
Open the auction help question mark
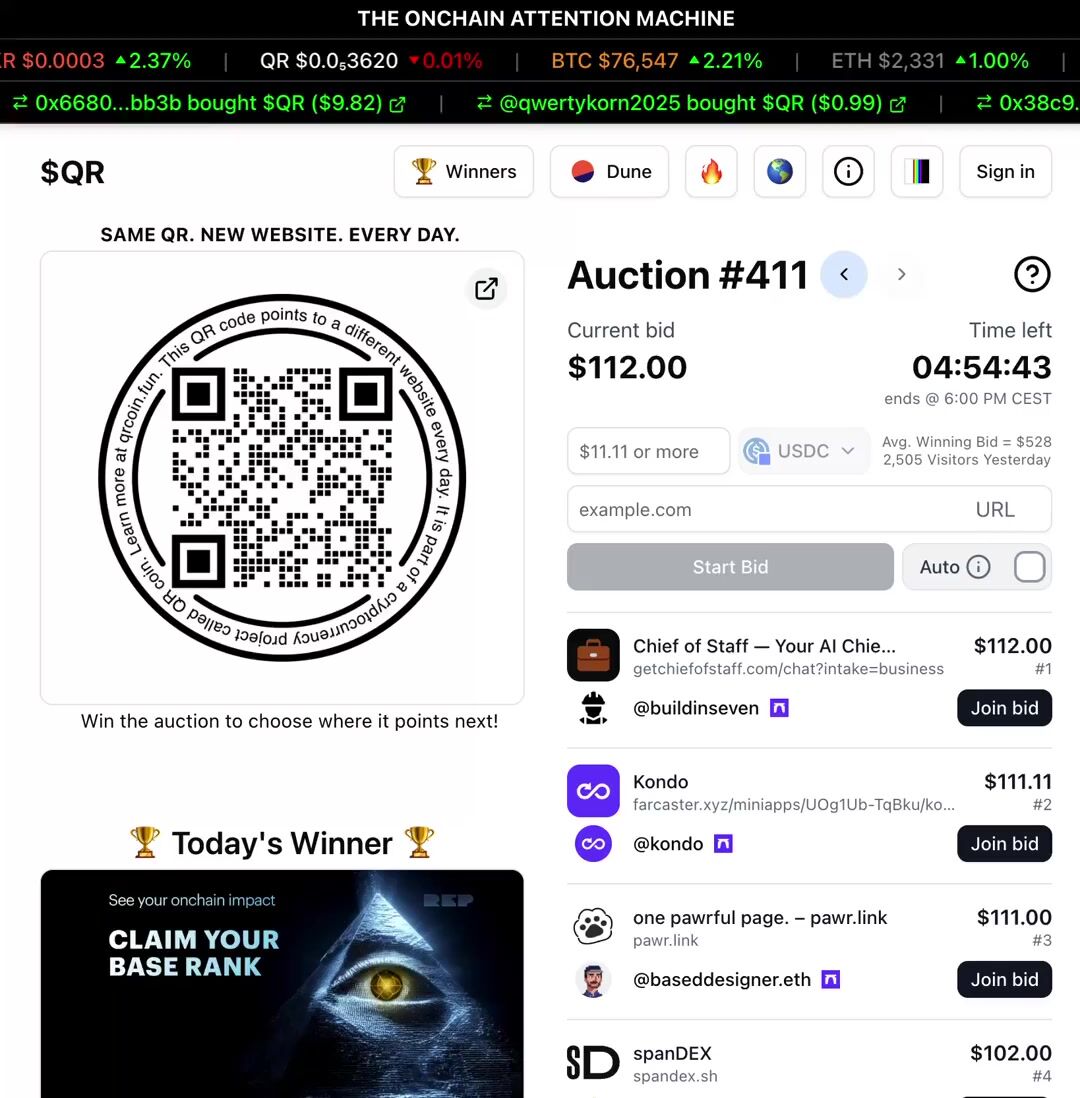click(1032, 274)
